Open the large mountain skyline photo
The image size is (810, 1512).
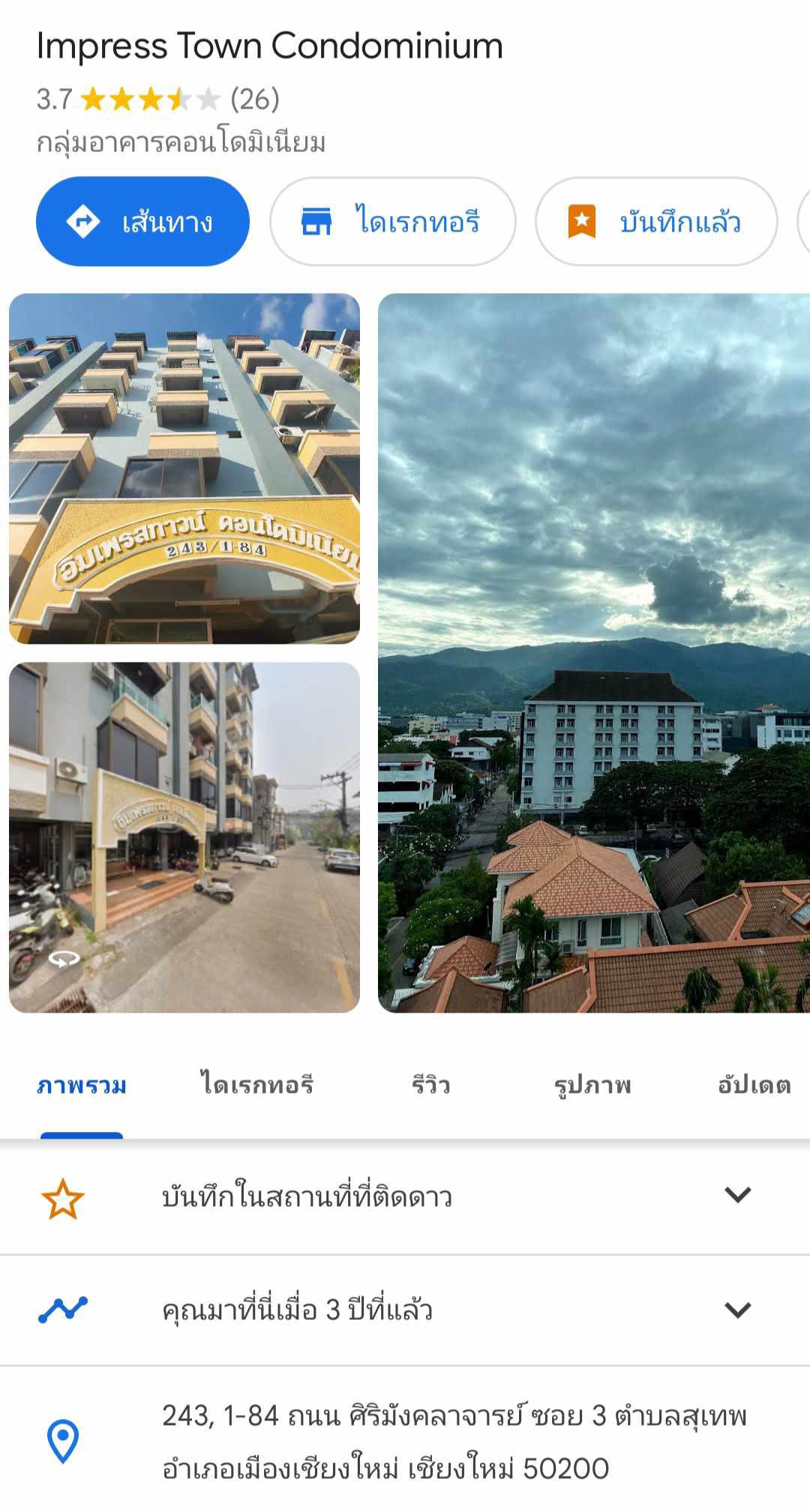tap(594, 653)
